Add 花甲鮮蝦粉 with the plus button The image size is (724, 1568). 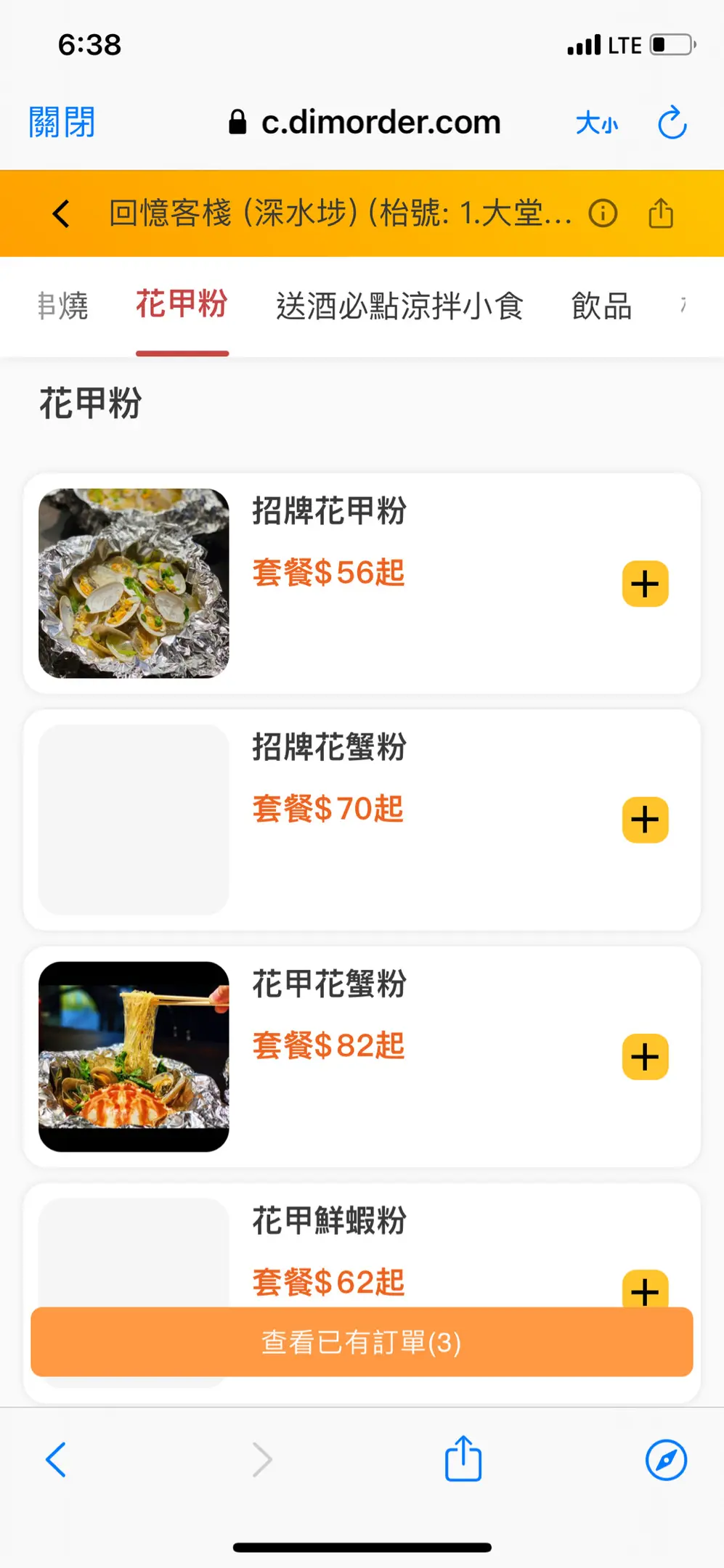tap(645, 1289)
